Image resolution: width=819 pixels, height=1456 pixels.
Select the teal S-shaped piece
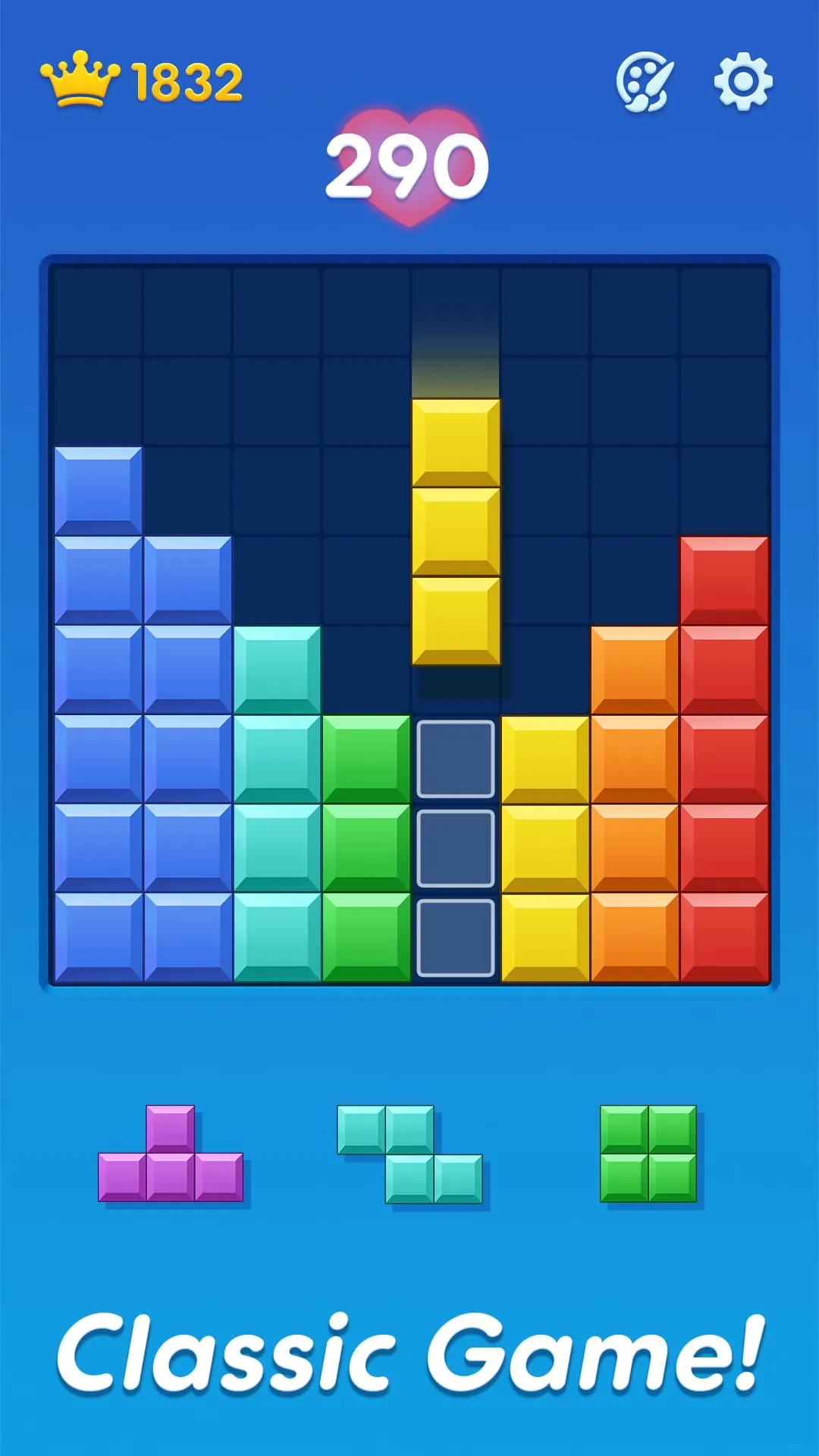pos(409,1153)
